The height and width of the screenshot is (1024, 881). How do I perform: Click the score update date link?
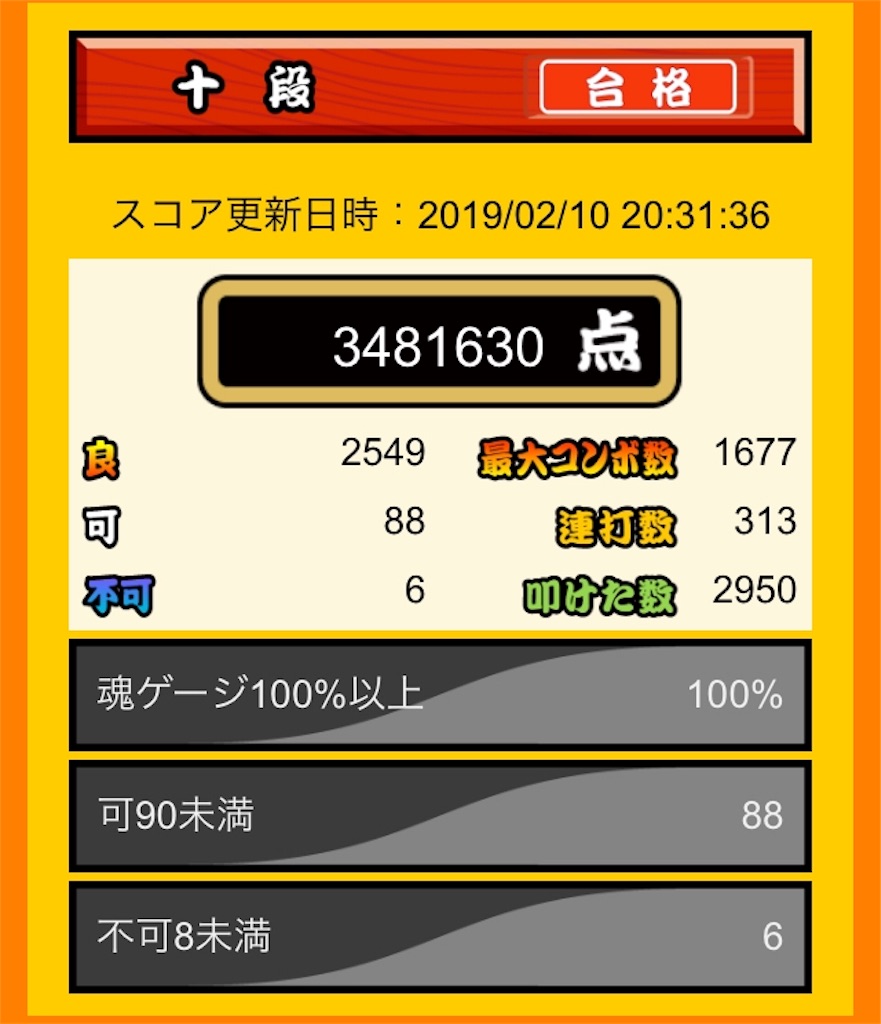pyautogui.click(x=440, y=211)
